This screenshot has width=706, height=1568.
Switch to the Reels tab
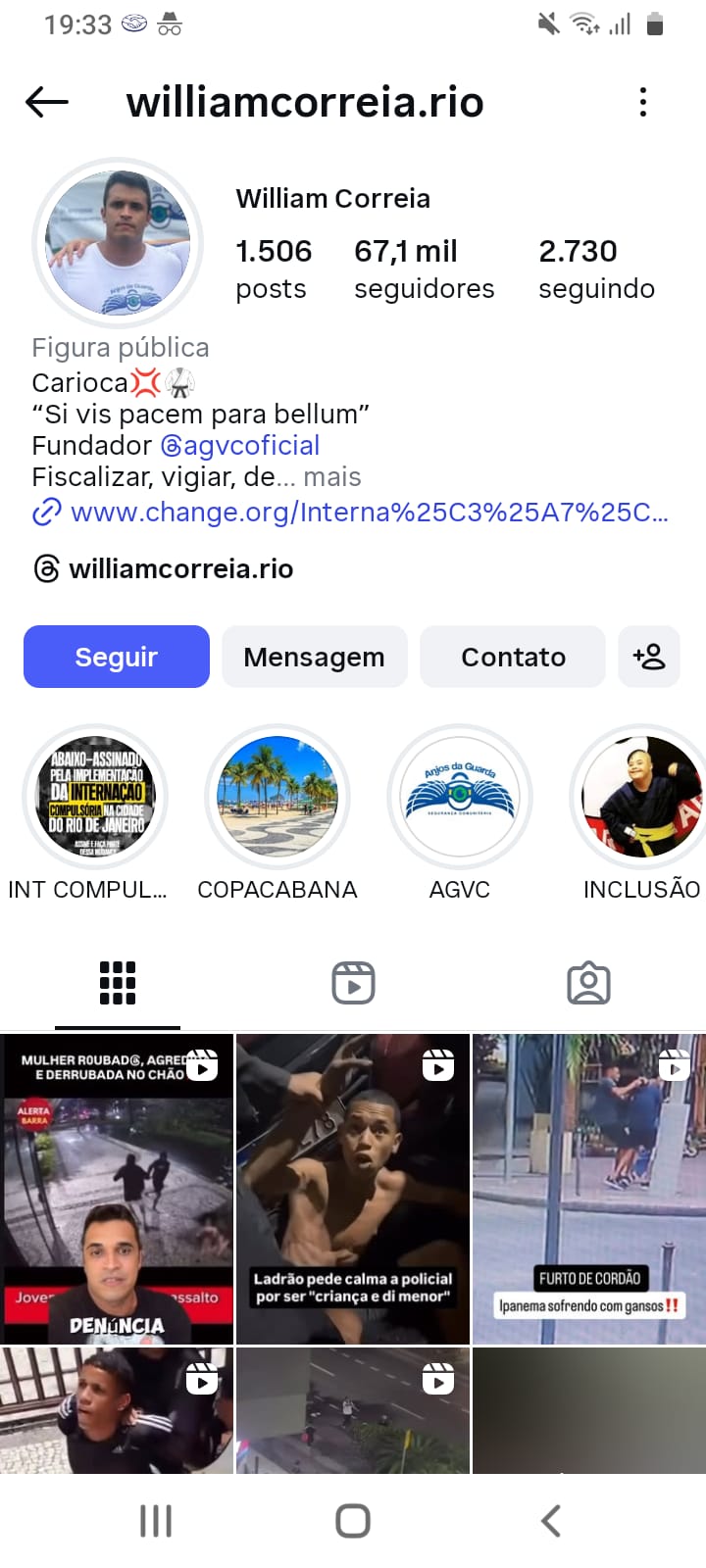tap(353, 983)
